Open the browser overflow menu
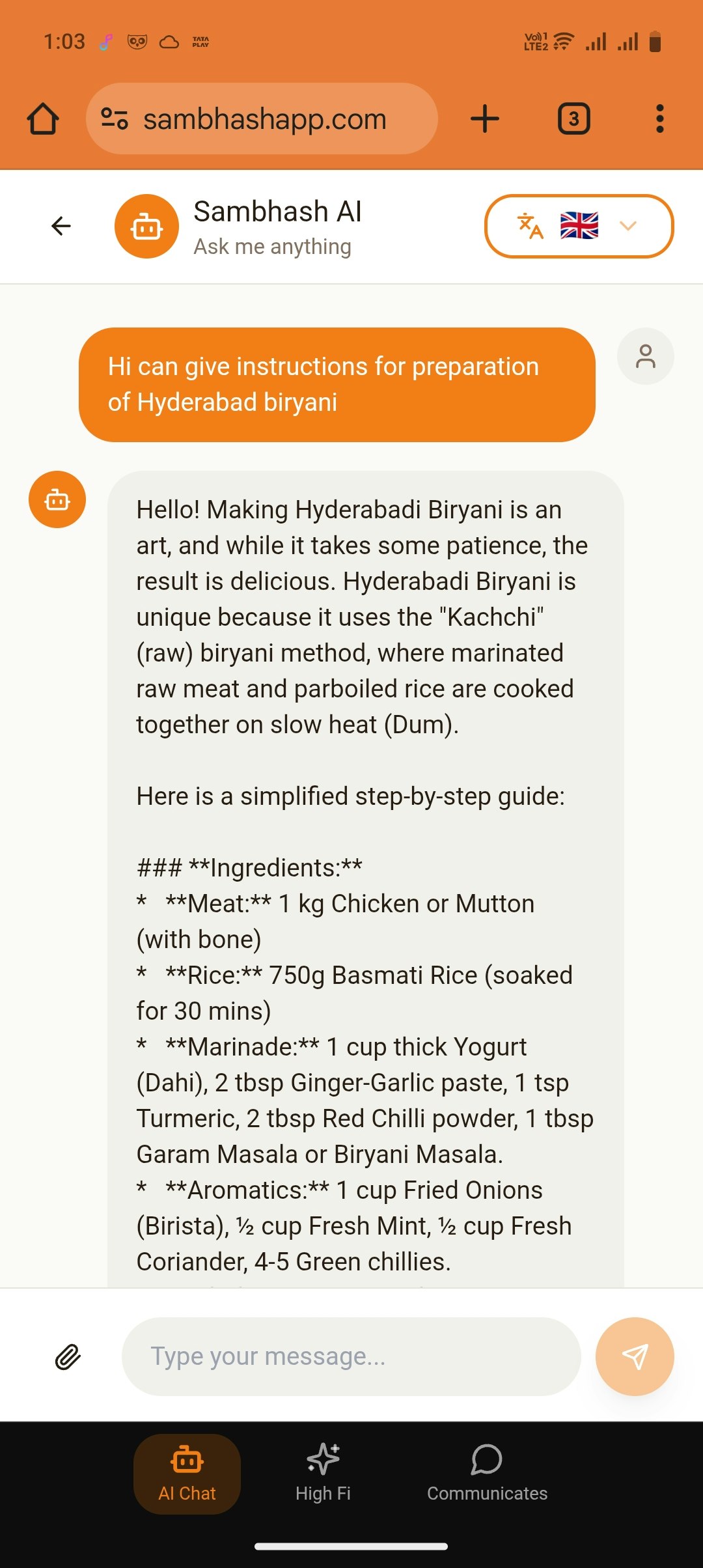The height and width of the screenshot is (1568, 703). [x=659, y=119]
